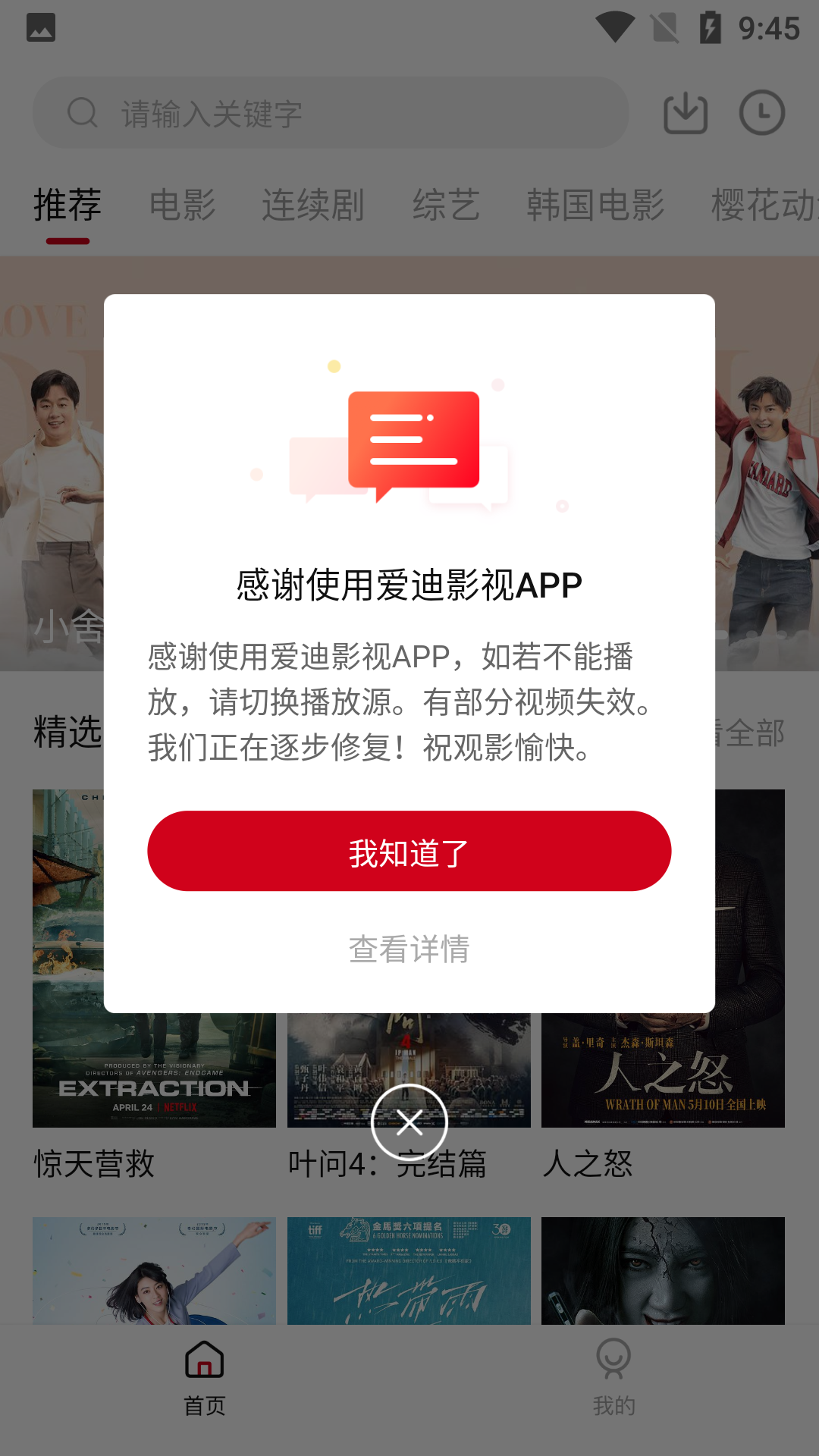Select the 综艺 tab
Screen dimensions: 819x1456
tap(446, 205)
